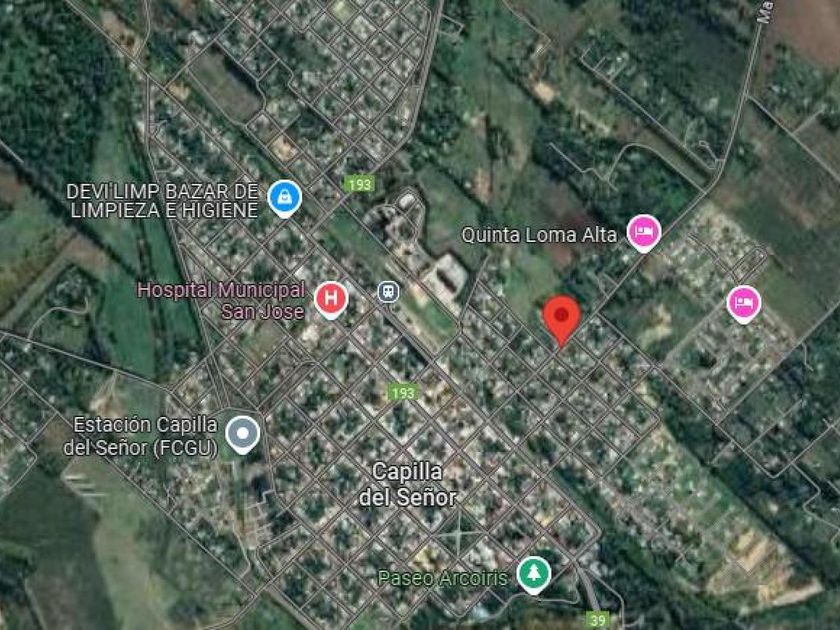
Task: Tap the red dropped location pin
Action: point(561,320)
